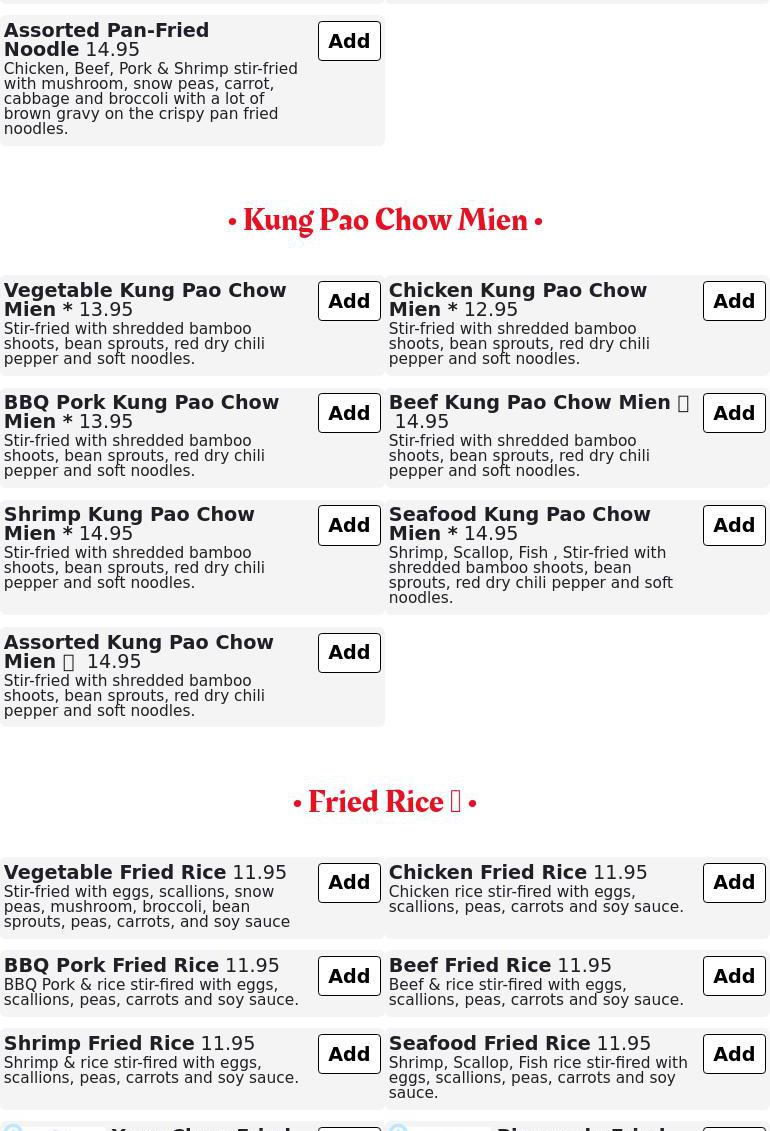Image resolution: width=770 pixels, height=1131 pixels.
Task: Add Beef Fried Rice to order
Action: coord(734,976)
